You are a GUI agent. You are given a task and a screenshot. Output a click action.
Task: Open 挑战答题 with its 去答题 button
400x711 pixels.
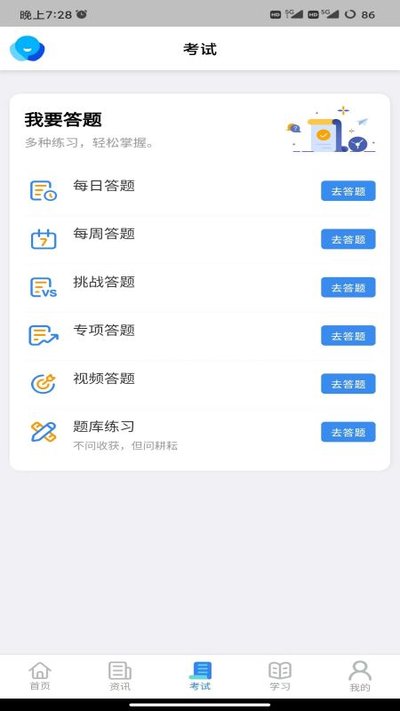point(348,287)
